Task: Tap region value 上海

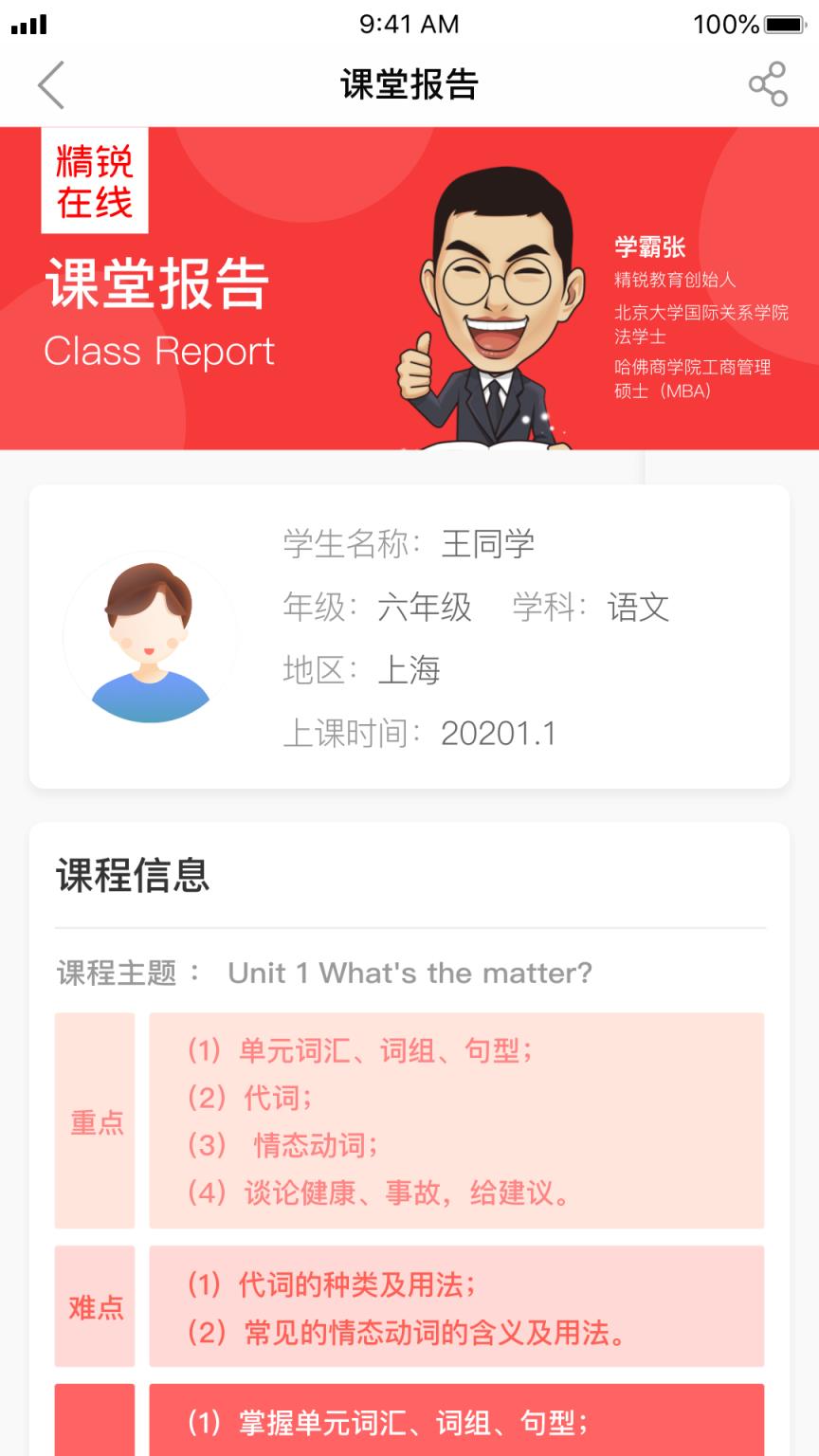Action: pos(409,670)
